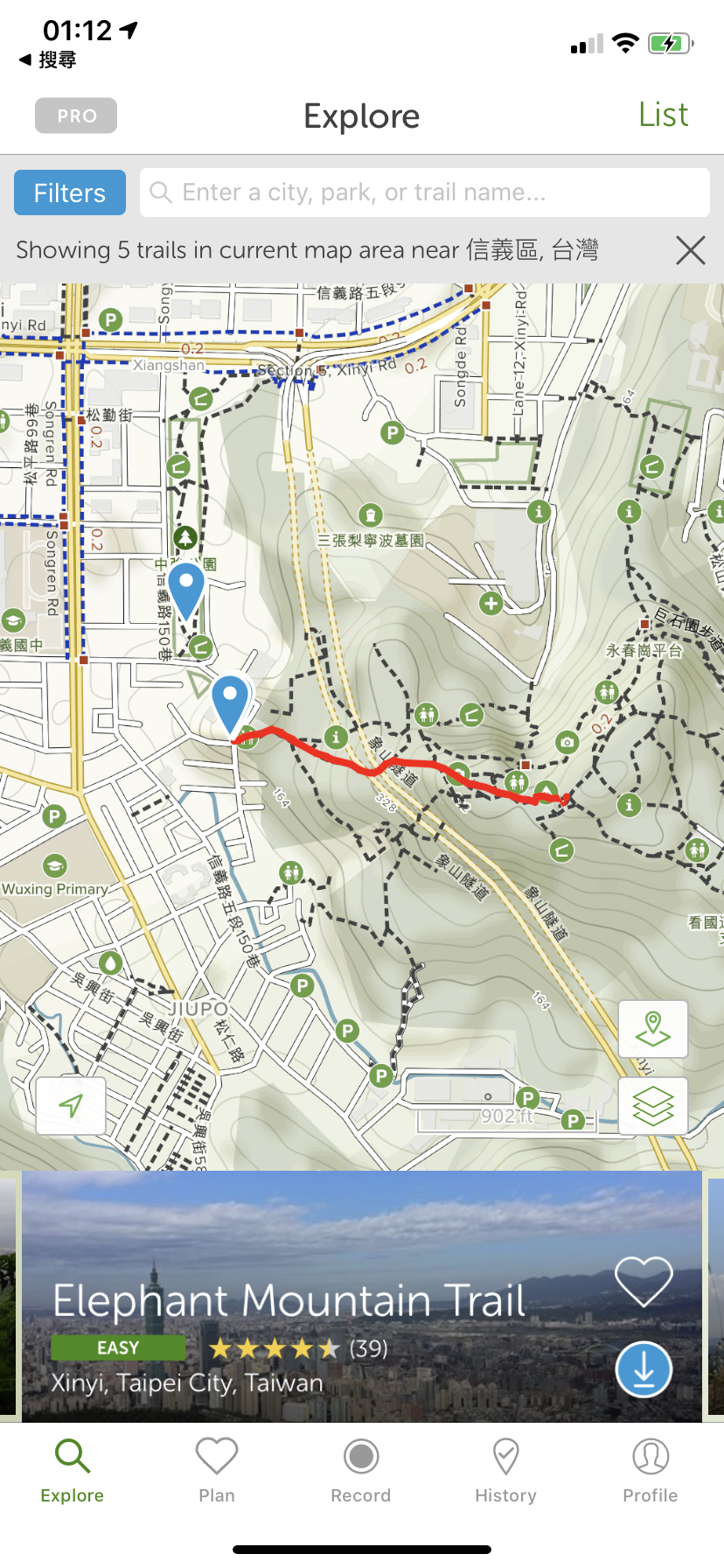Select the Explore tab
This screenshot has height=1568, width=724.
(x=73, y=1469)
